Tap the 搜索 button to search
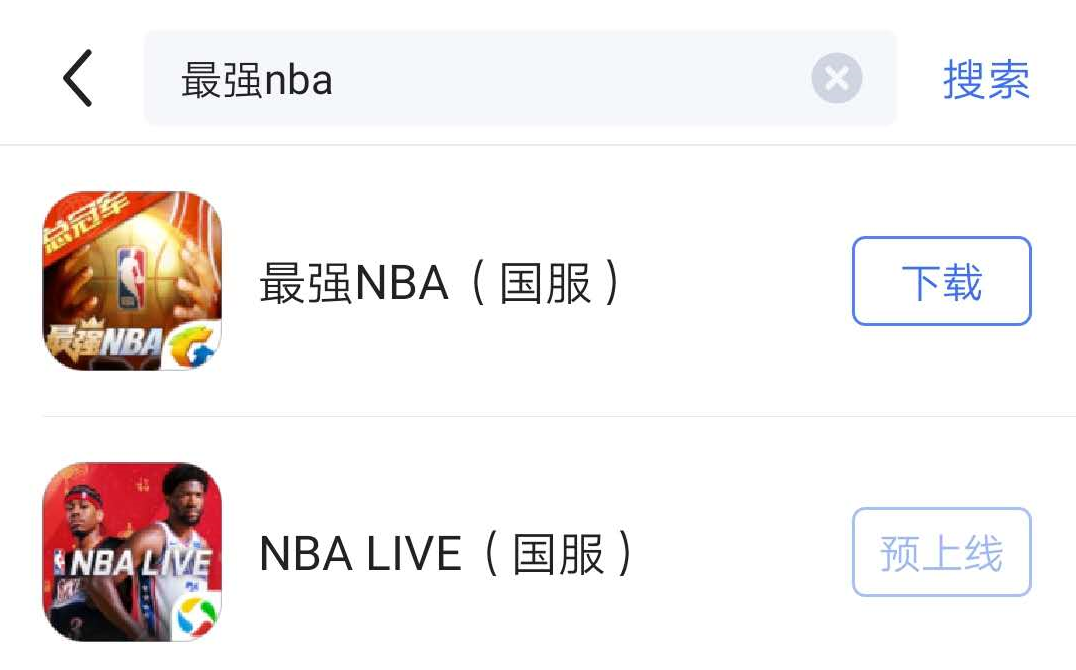 986,79
